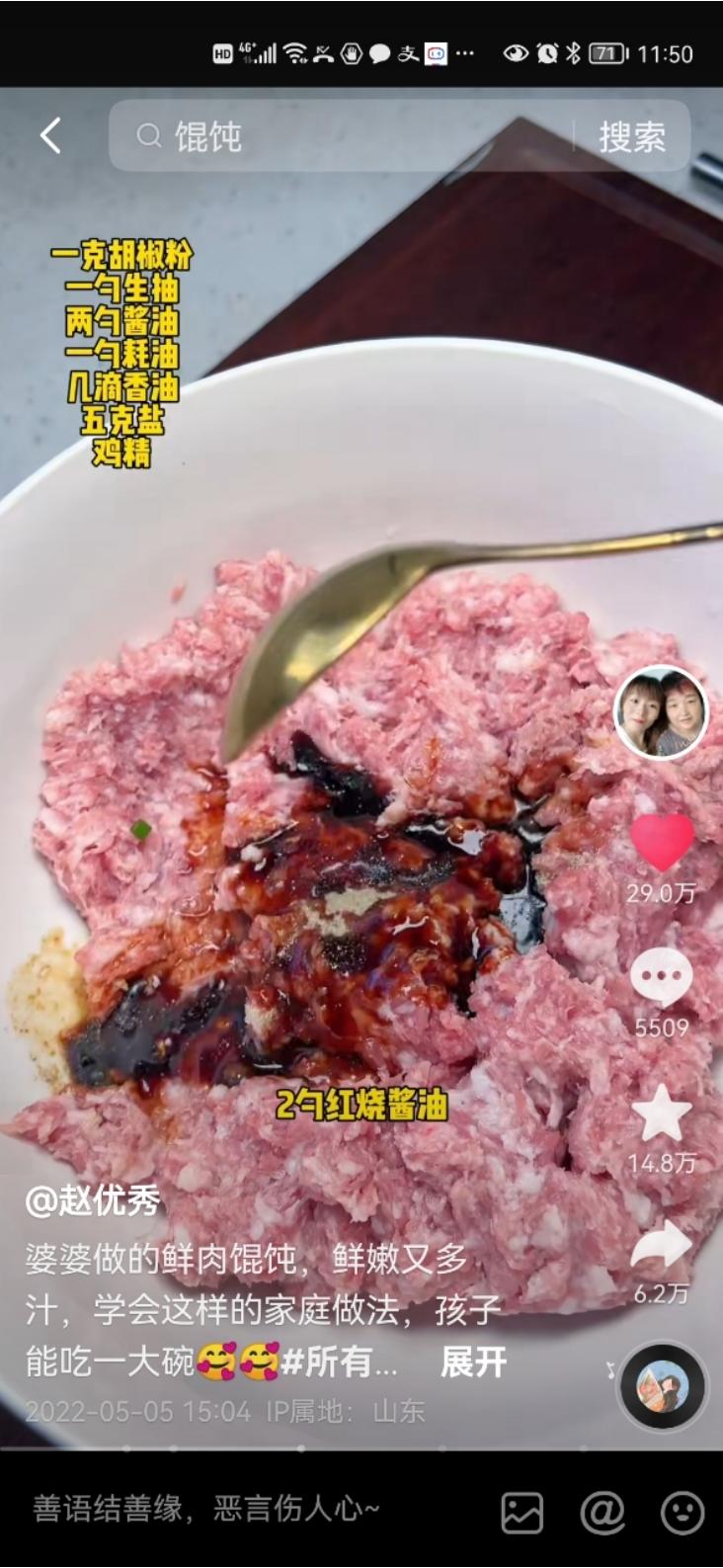Go back using the arrow icon
Image resolution: width=723 pixels, height=1568 pixels.
51,136
